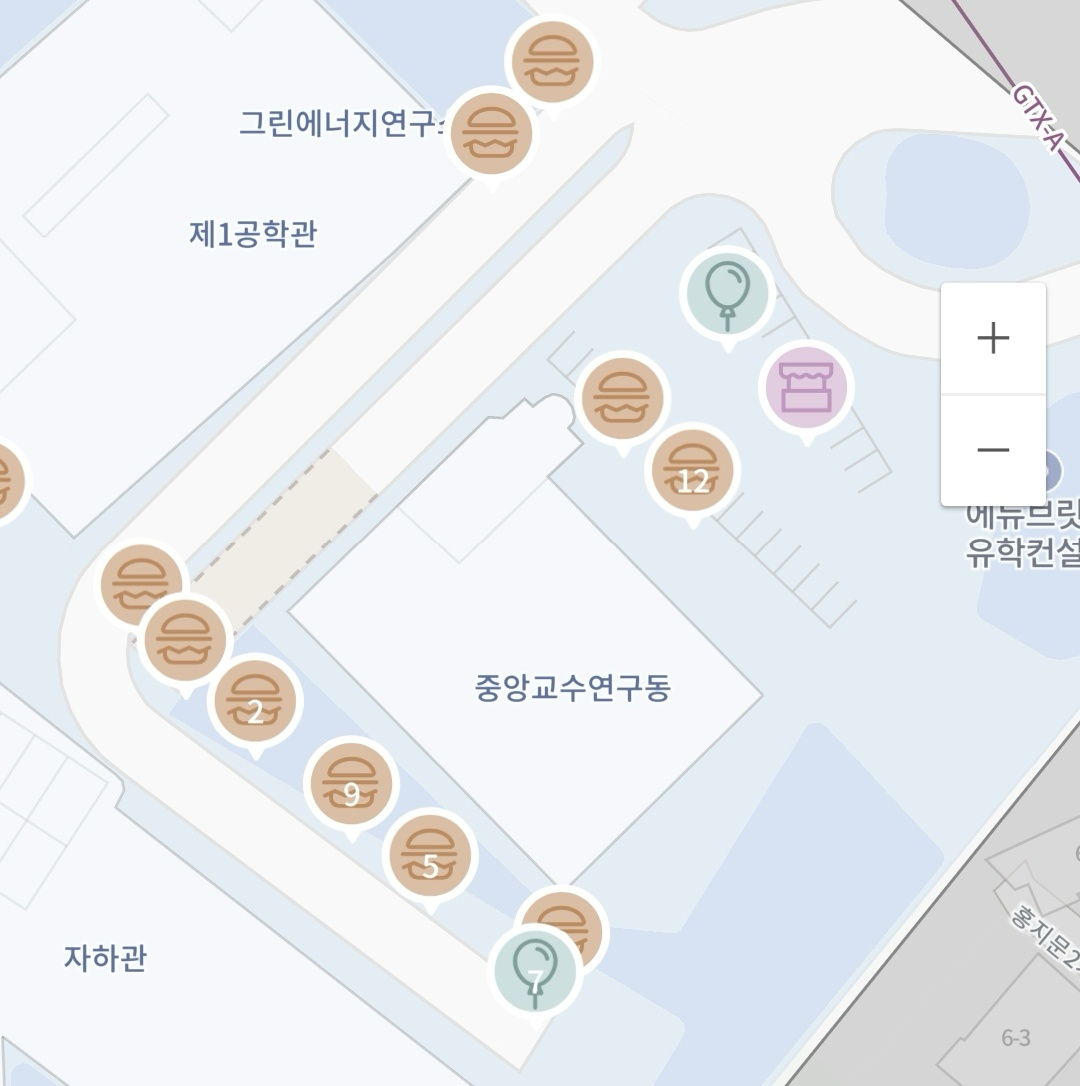Zoom in with the plus button
1080x1086 pixels.
993,338
